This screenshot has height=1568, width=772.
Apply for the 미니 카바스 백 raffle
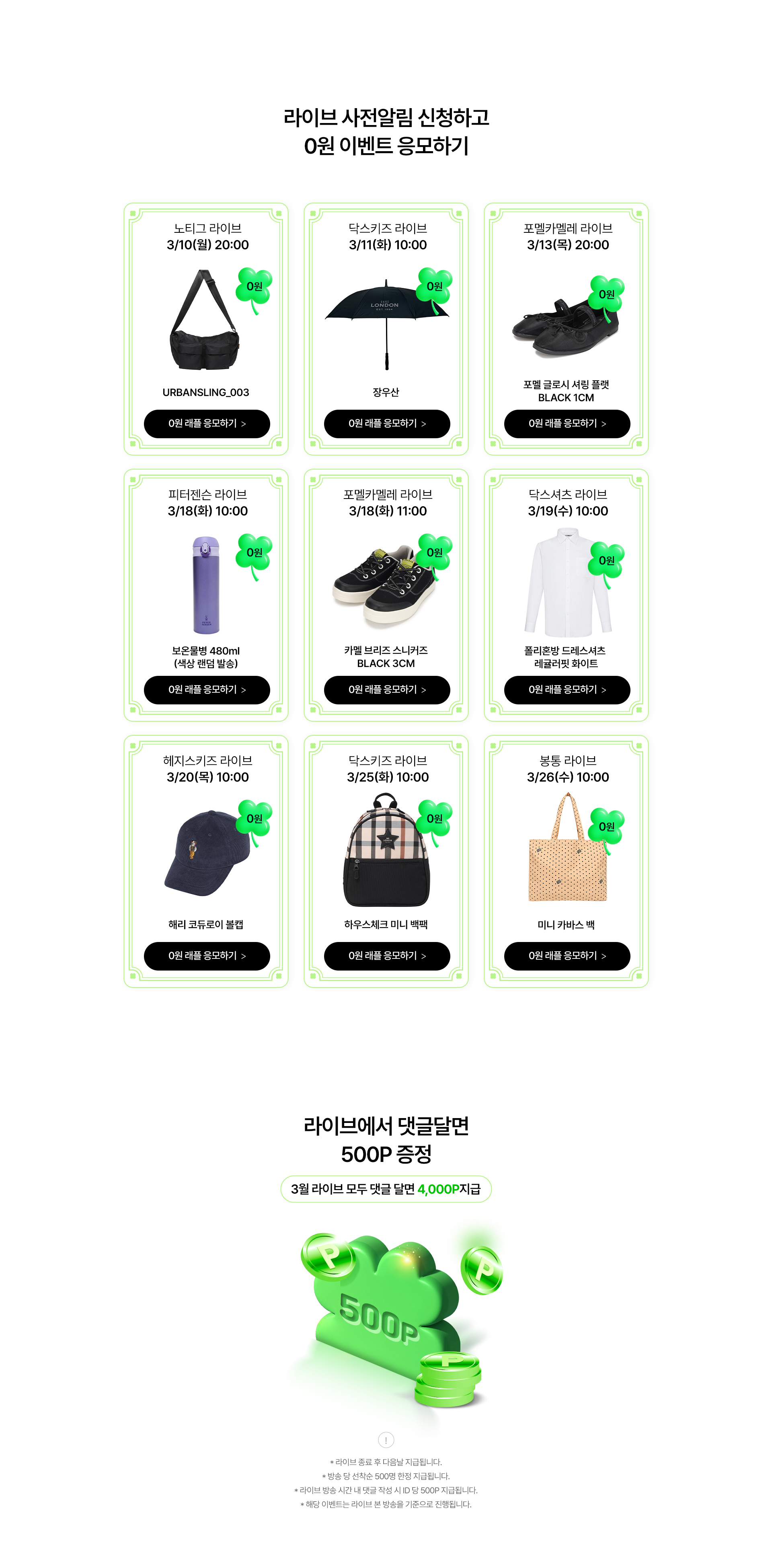pos(567,956)
